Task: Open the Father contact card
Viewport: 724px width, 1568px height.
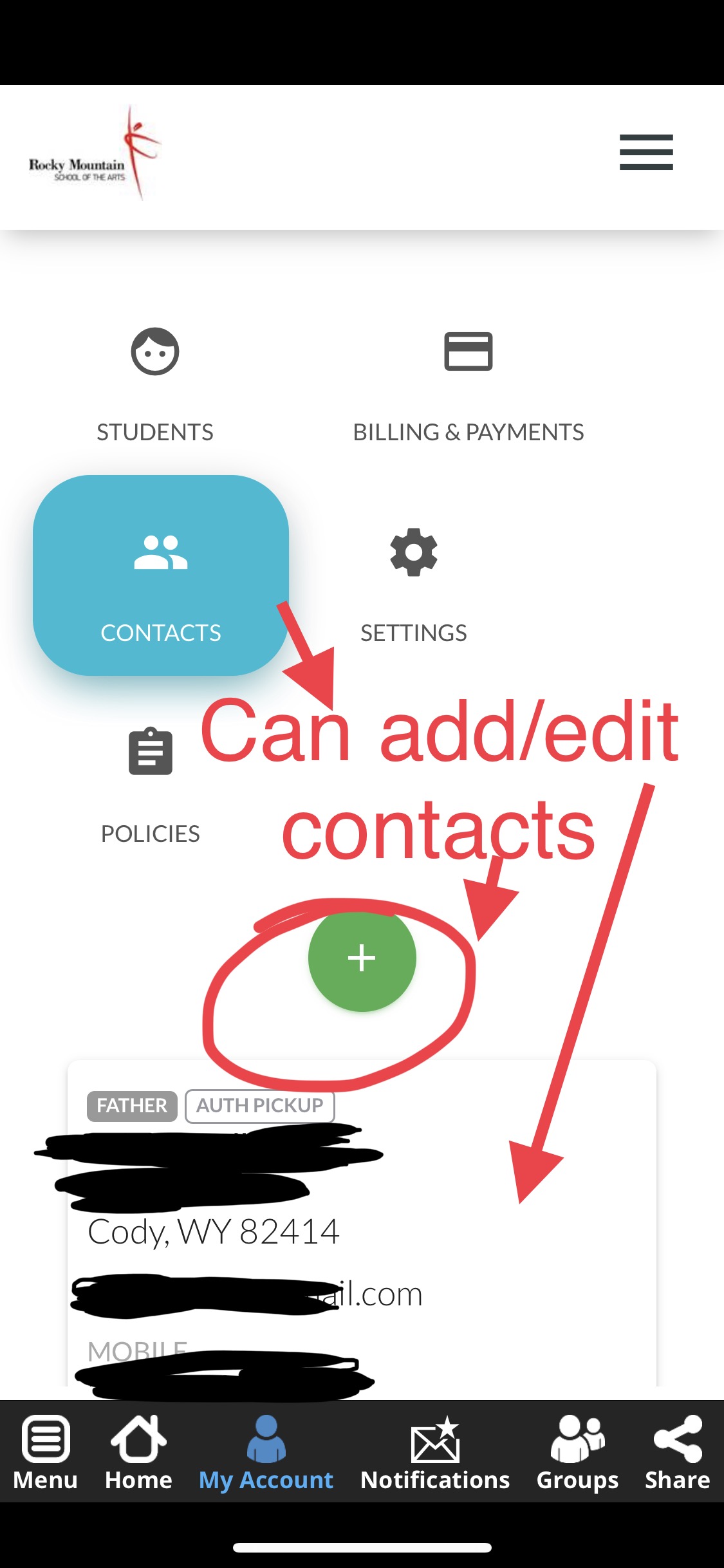Action: tap(362, 1223)
